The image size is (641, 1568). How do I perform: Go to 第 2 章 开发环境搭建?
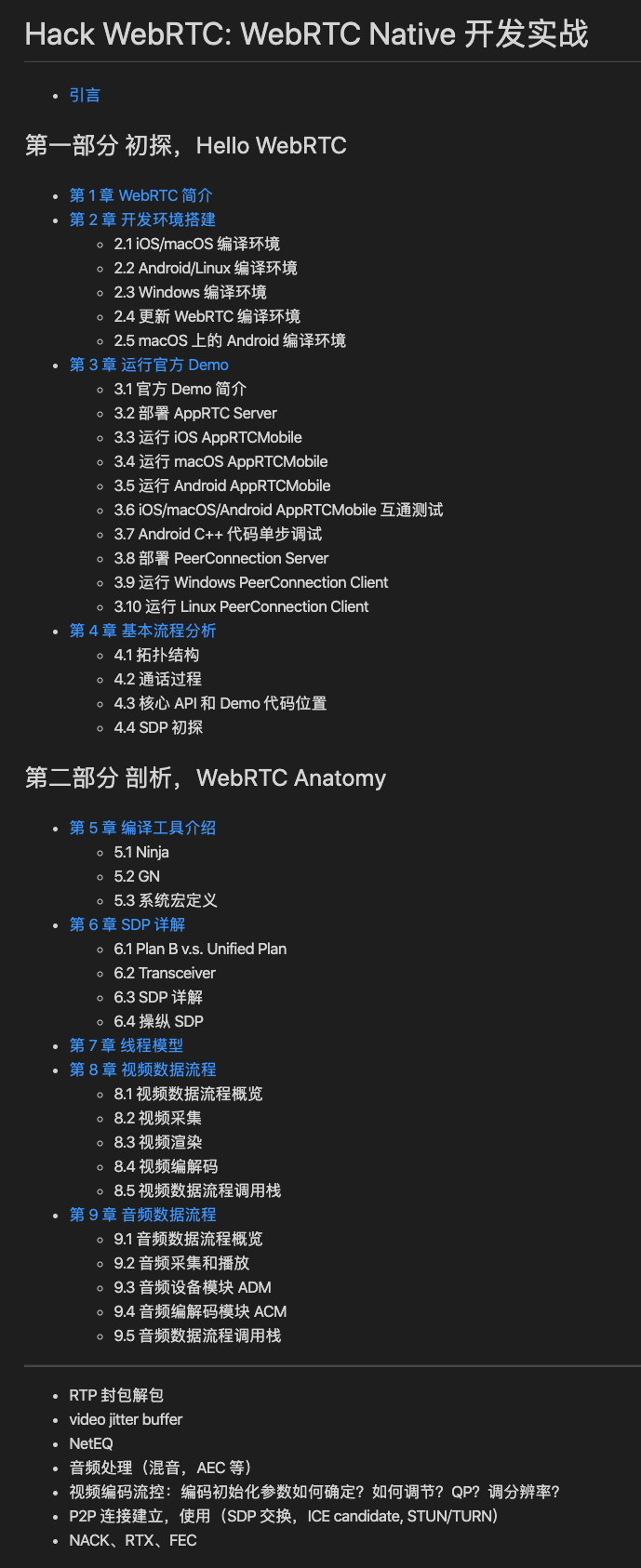pos(142,219)
